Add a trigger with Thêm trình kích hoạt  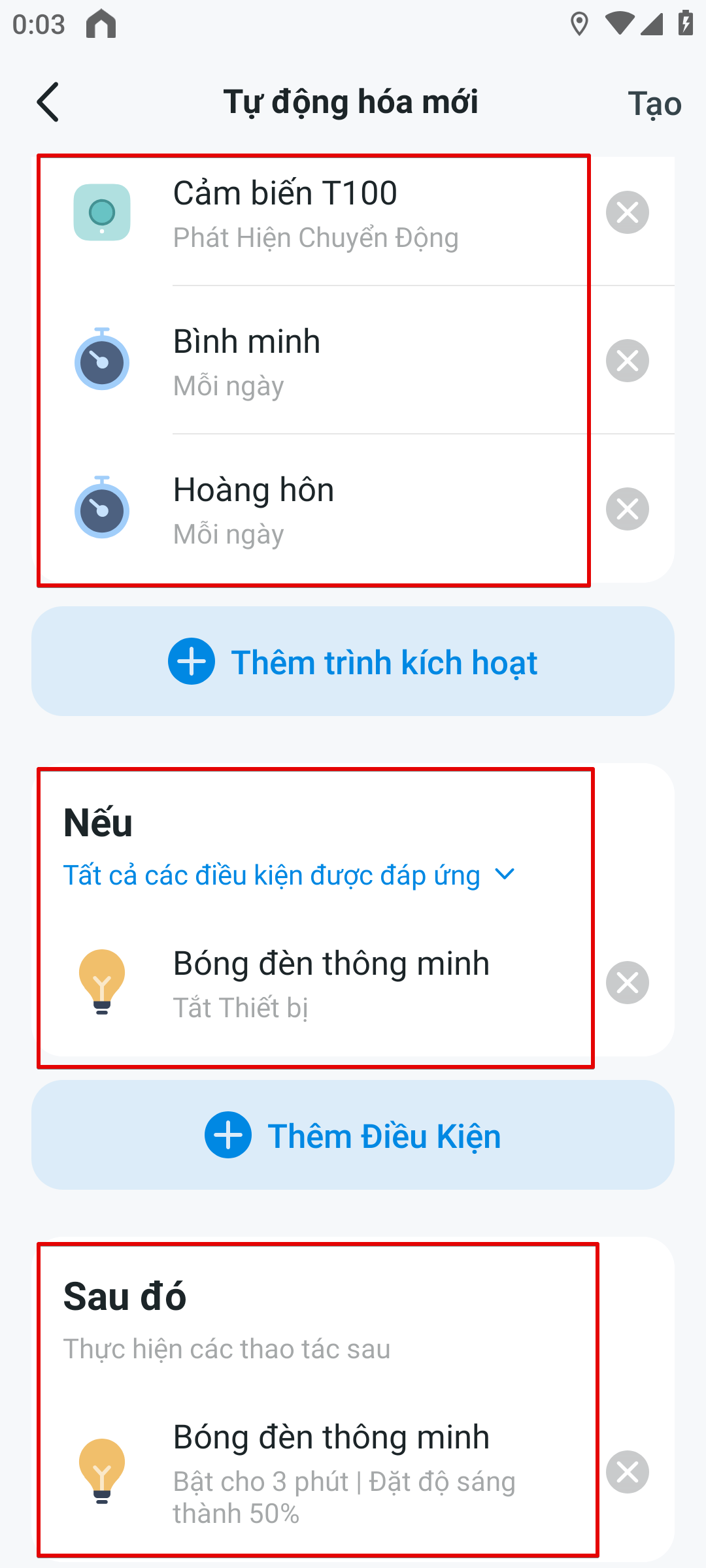coord(353,661)
